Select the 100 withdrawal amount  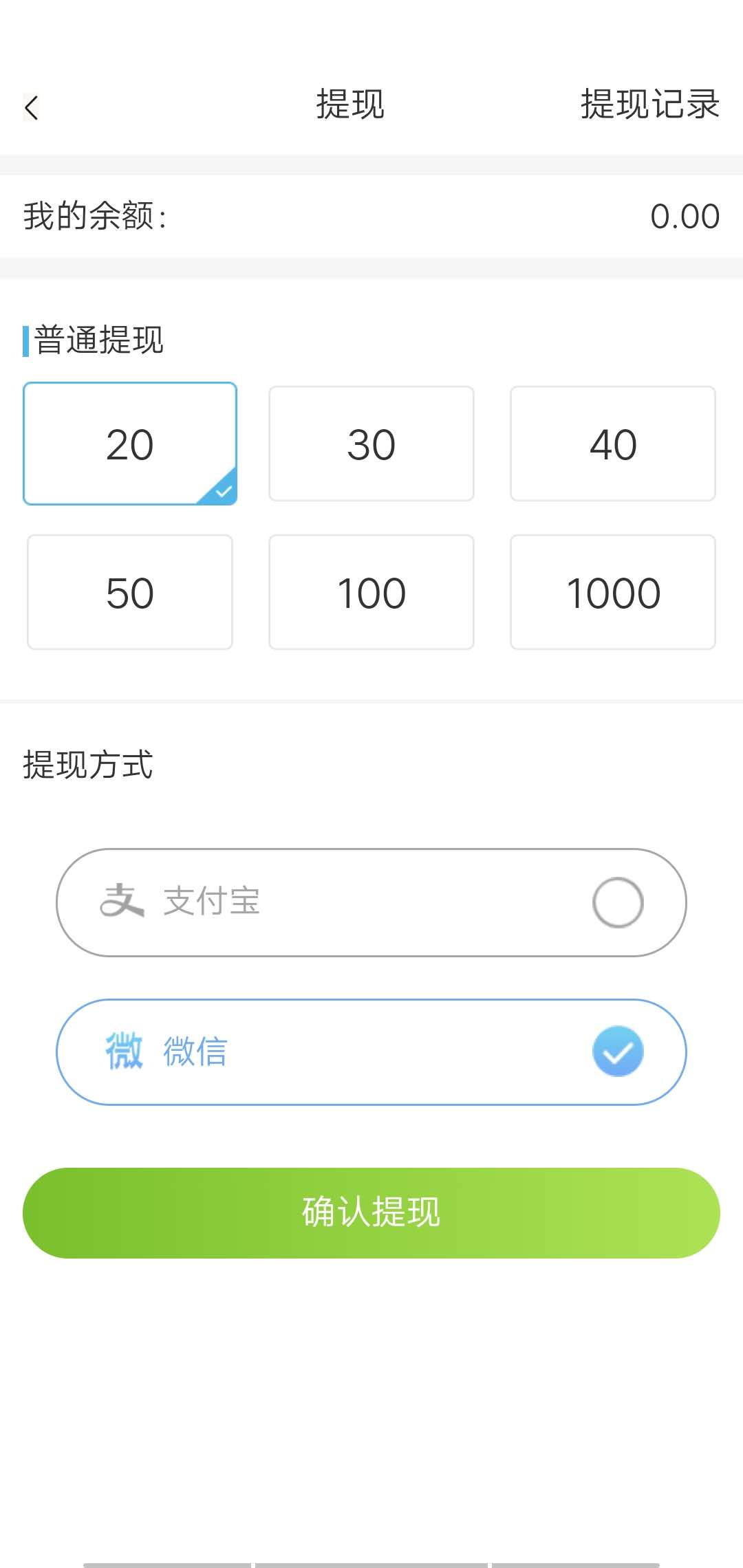coord(371,591)
